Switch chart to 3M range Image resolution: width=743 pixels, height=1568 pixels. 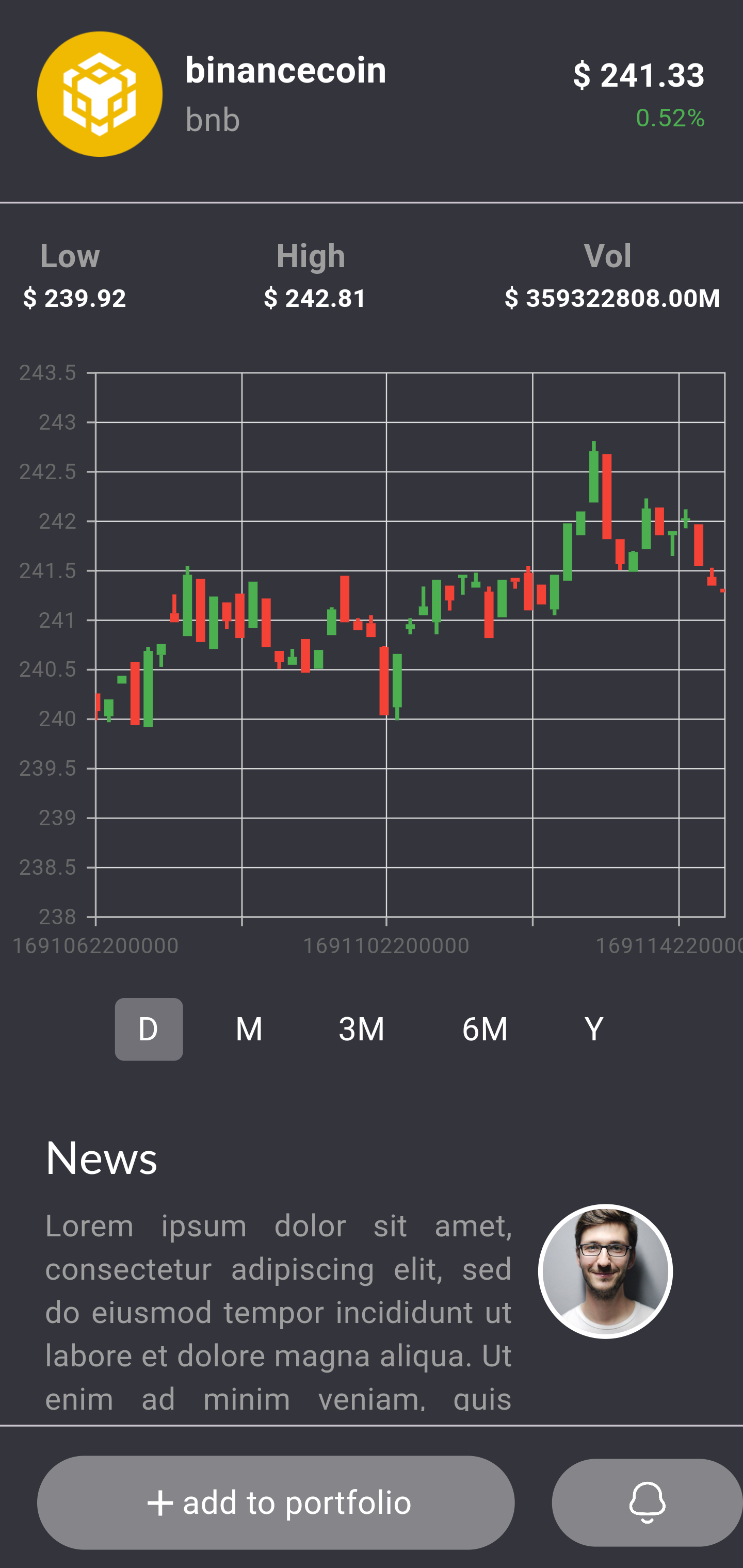click(x=362, y=1028)
